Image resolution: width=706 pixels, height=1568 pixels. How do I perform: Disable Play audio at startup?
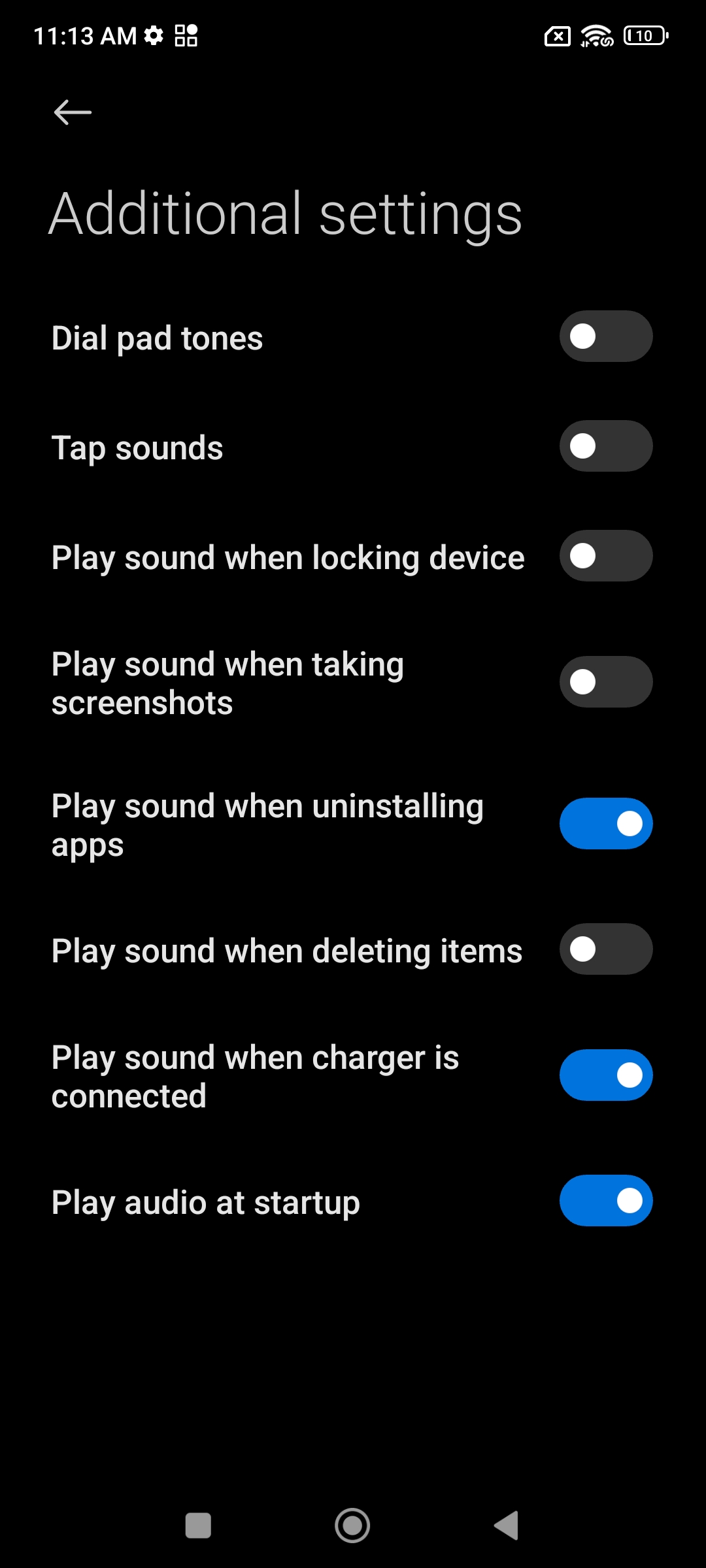point(605,1201)
